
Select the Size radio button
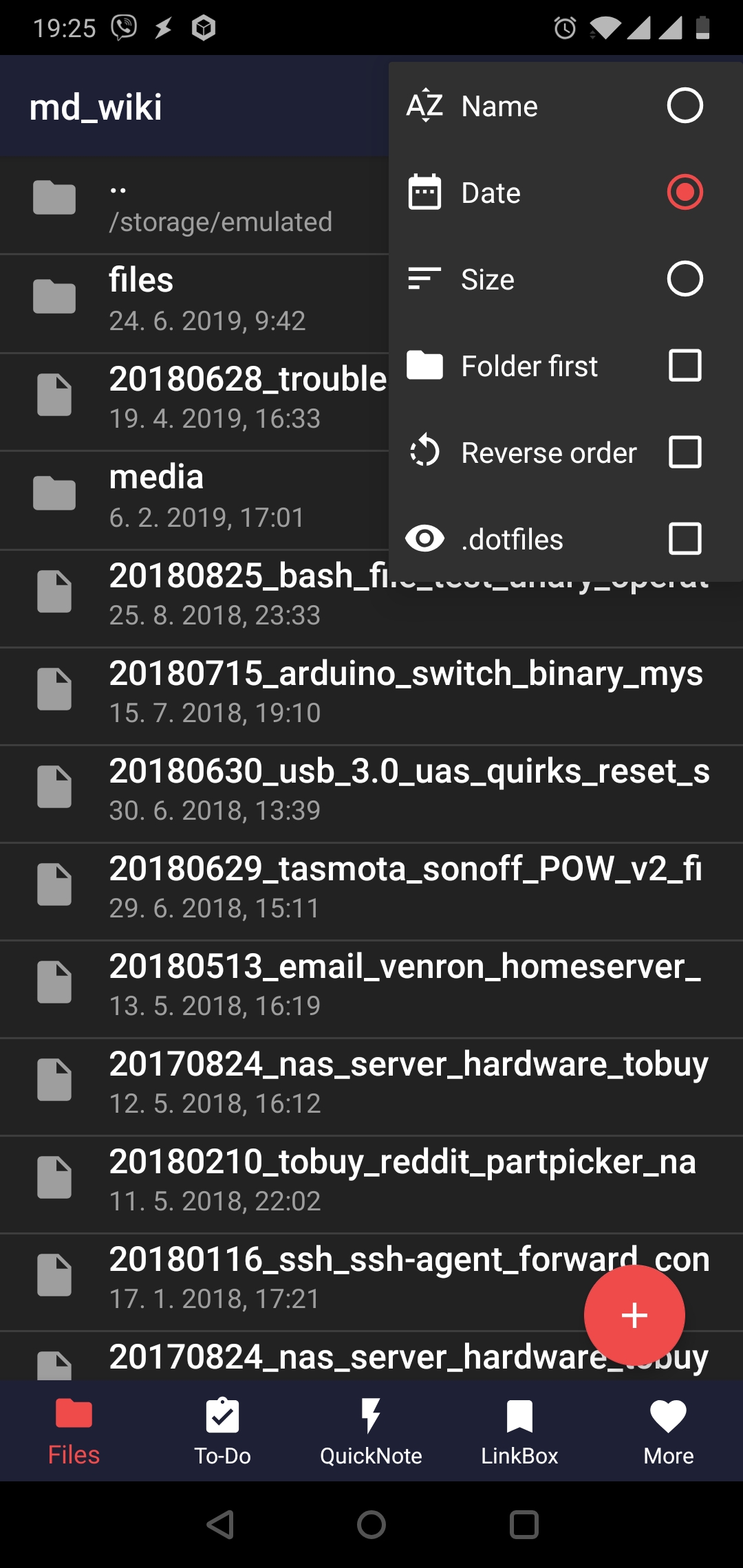click(684, 279)
